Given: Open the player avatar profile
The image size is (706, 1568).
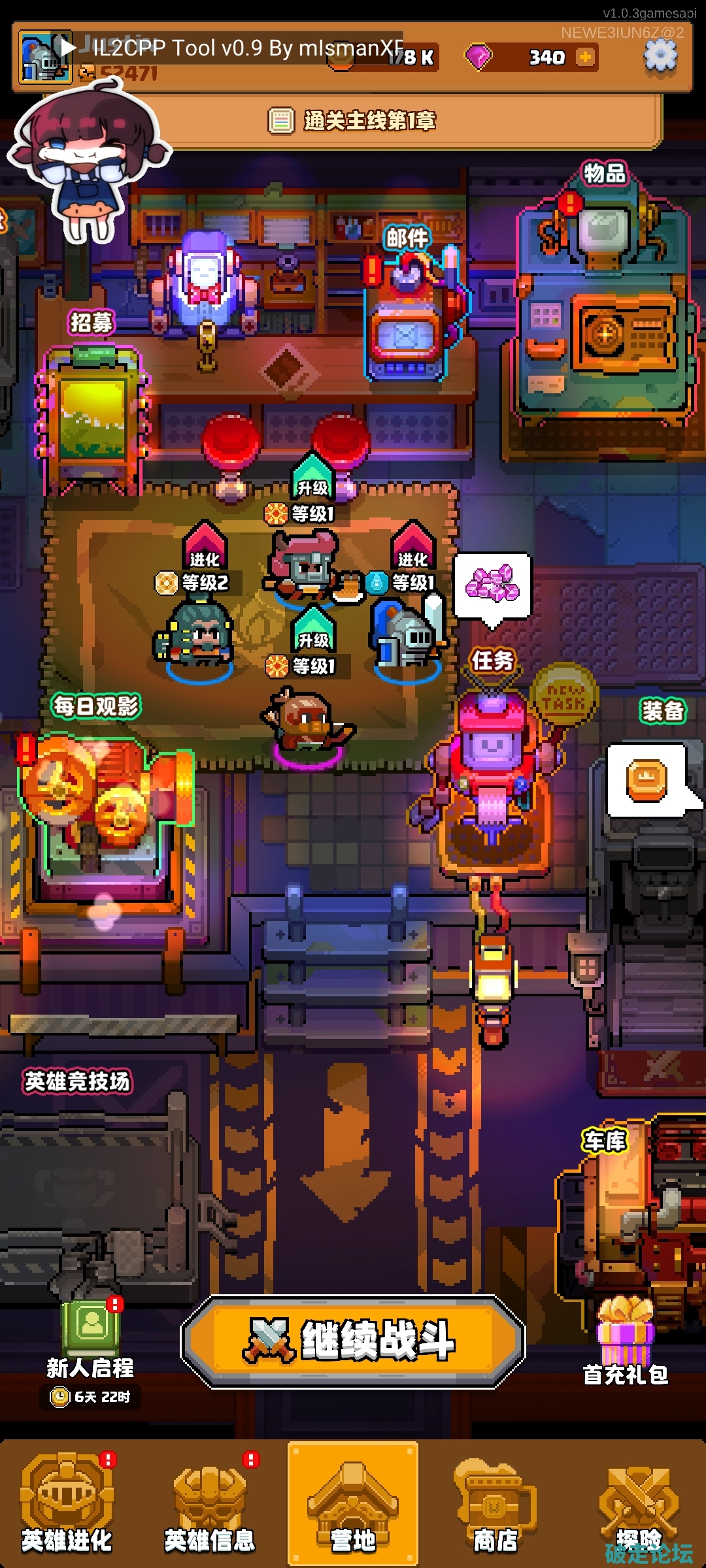Looking at the screenshot, I should [45, 58].
